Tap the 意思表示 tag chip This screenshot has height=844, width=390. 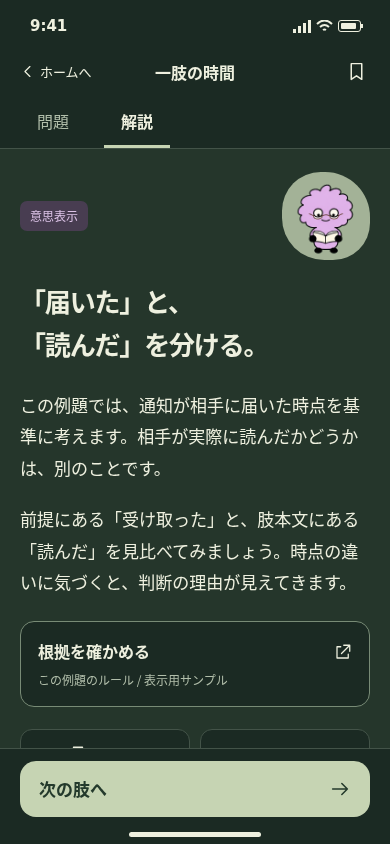pos(54,216)
